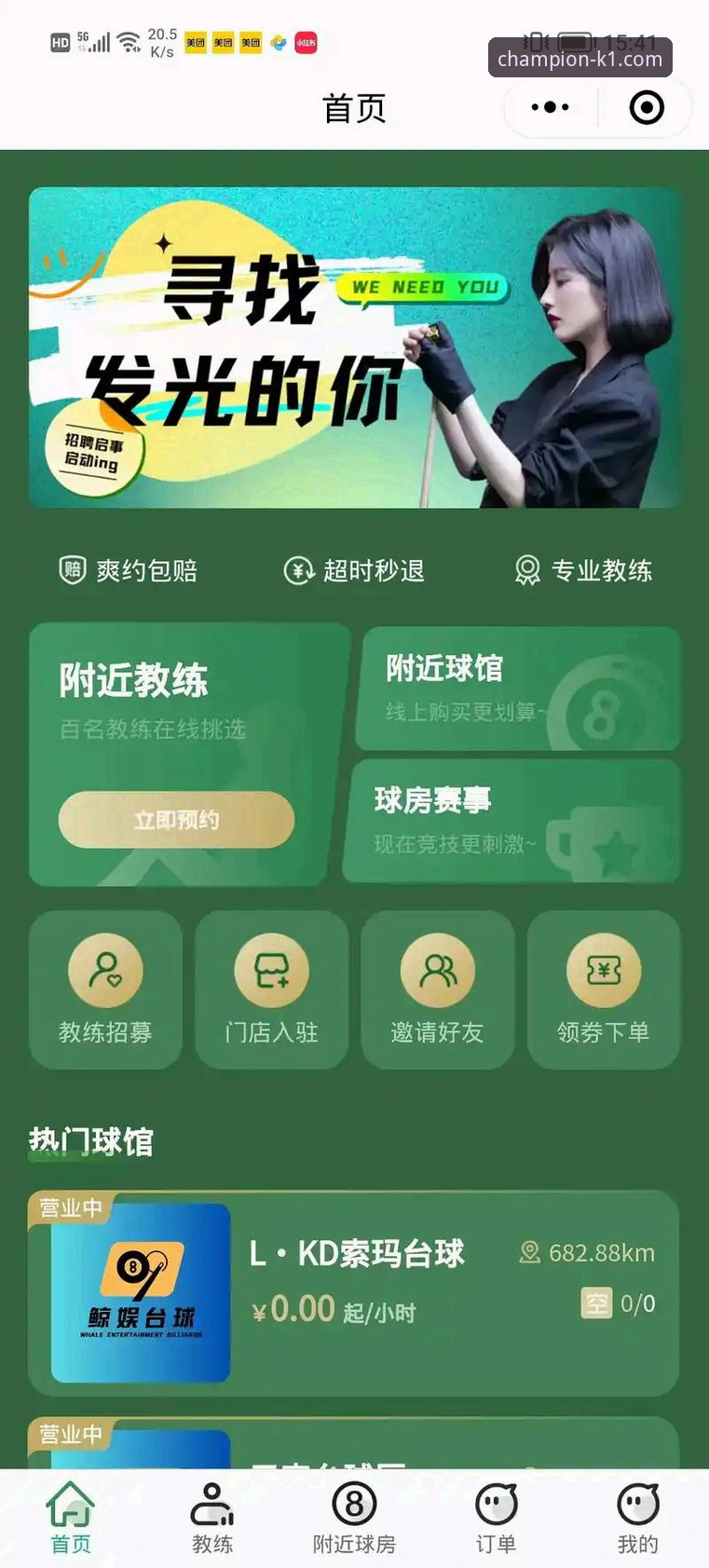Open the 球房赛事 card
709x1568 pixels.
point(512,821)
